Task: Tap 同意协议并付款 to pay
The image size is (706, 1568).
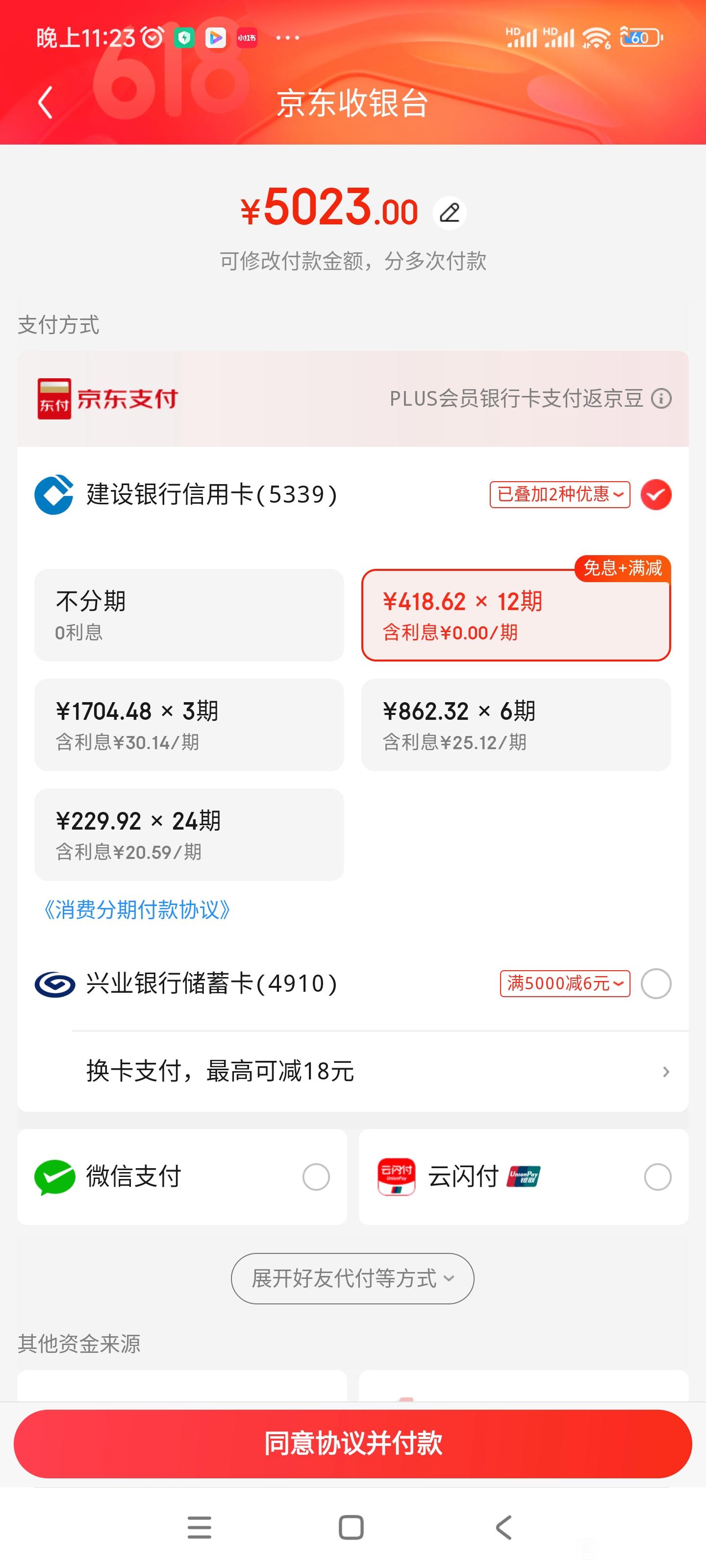Action: (x=353, y=1443)
